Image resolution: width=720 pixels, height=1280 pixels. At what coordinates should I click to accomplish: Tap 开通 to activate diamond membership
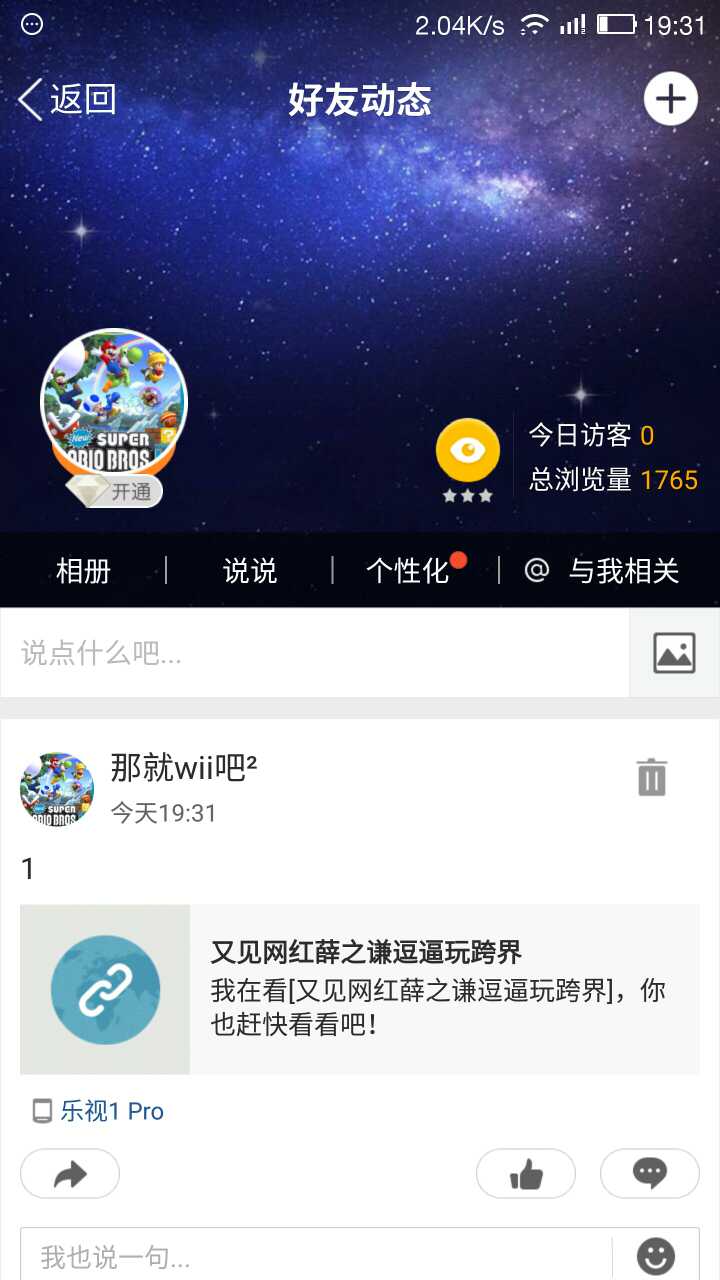click(x=115, y=491)
